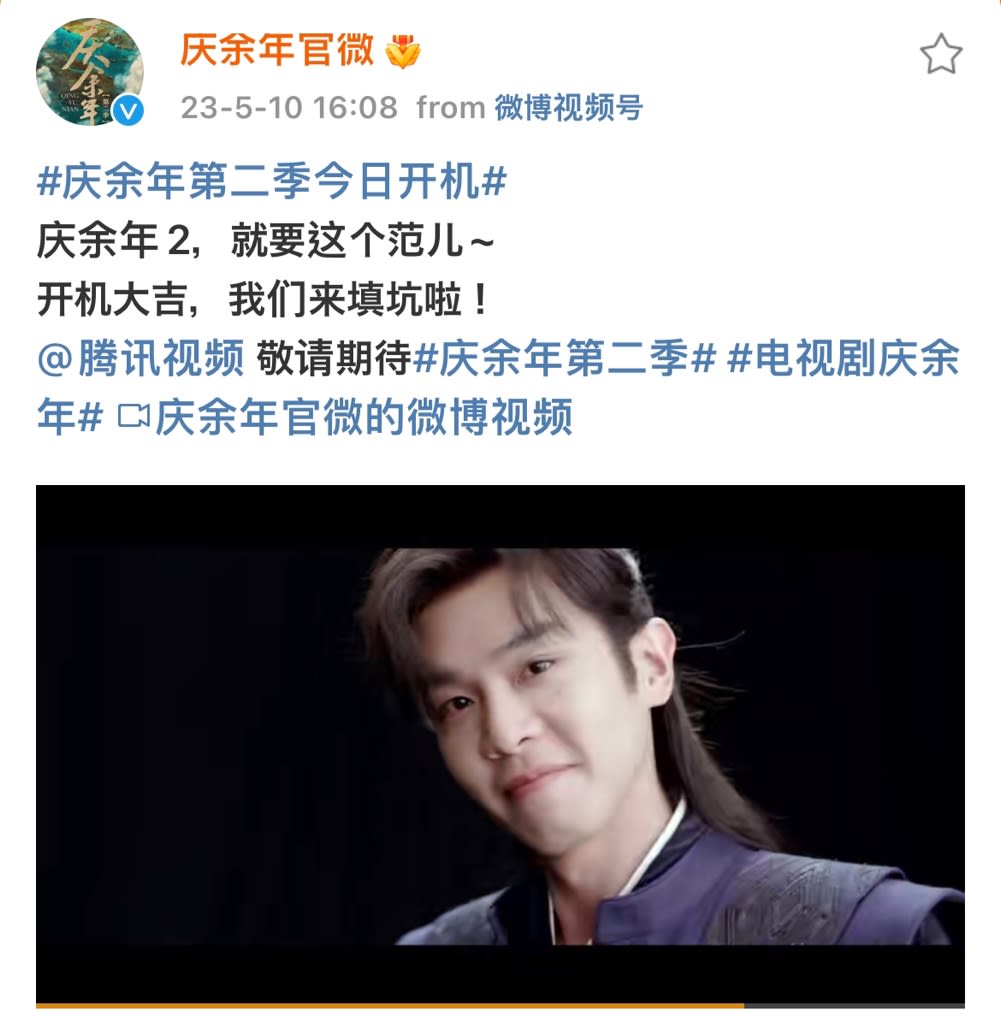Open the @腾讯视频 mention
The height and width of the screenshot is (1024, 1001).
pyautogui.click(x=141, y=360)
